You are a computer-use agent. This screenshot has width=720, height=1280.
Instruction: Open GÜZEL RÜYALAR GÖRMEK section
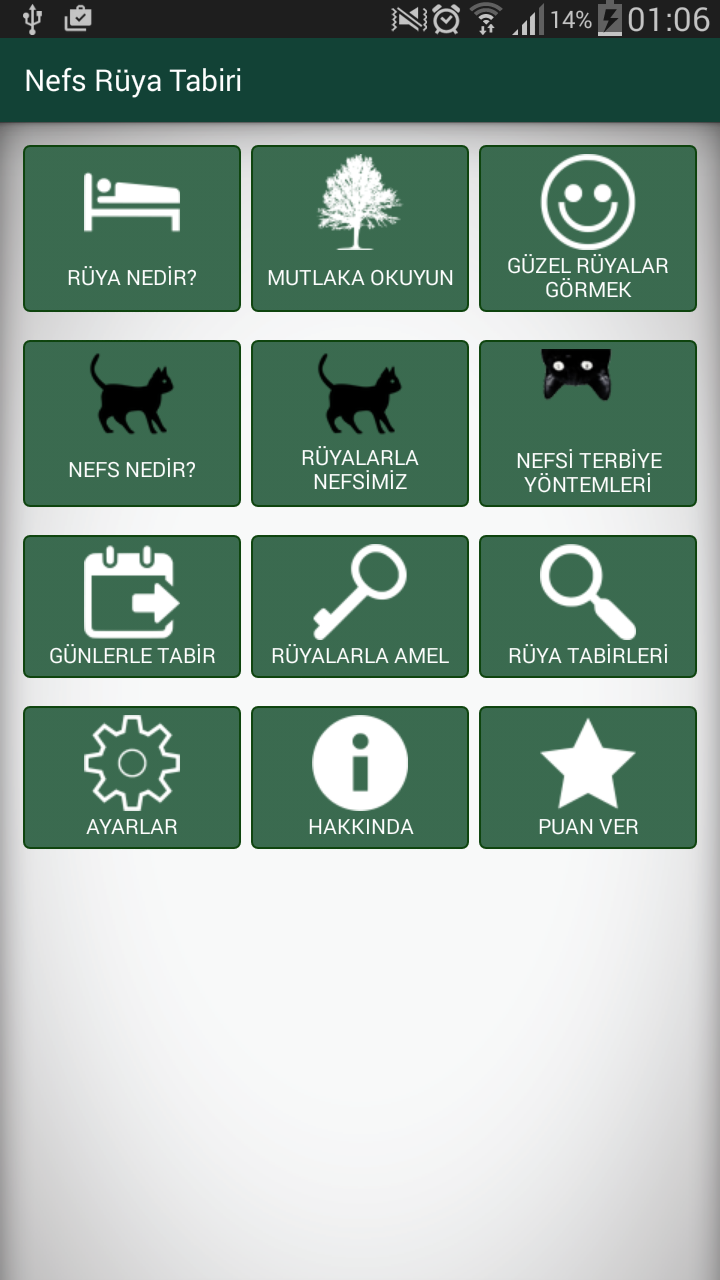588,229
